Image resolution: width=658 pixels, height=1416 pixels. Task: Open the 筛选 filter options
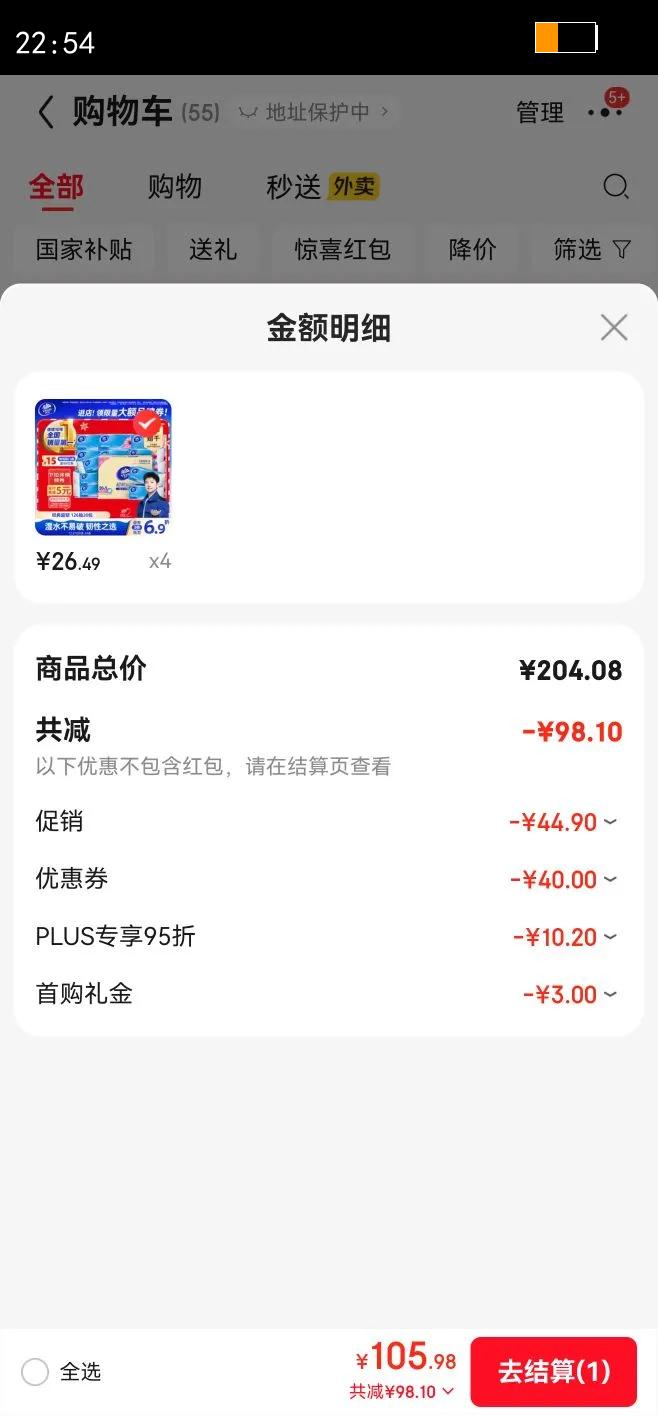click(592, 249)
